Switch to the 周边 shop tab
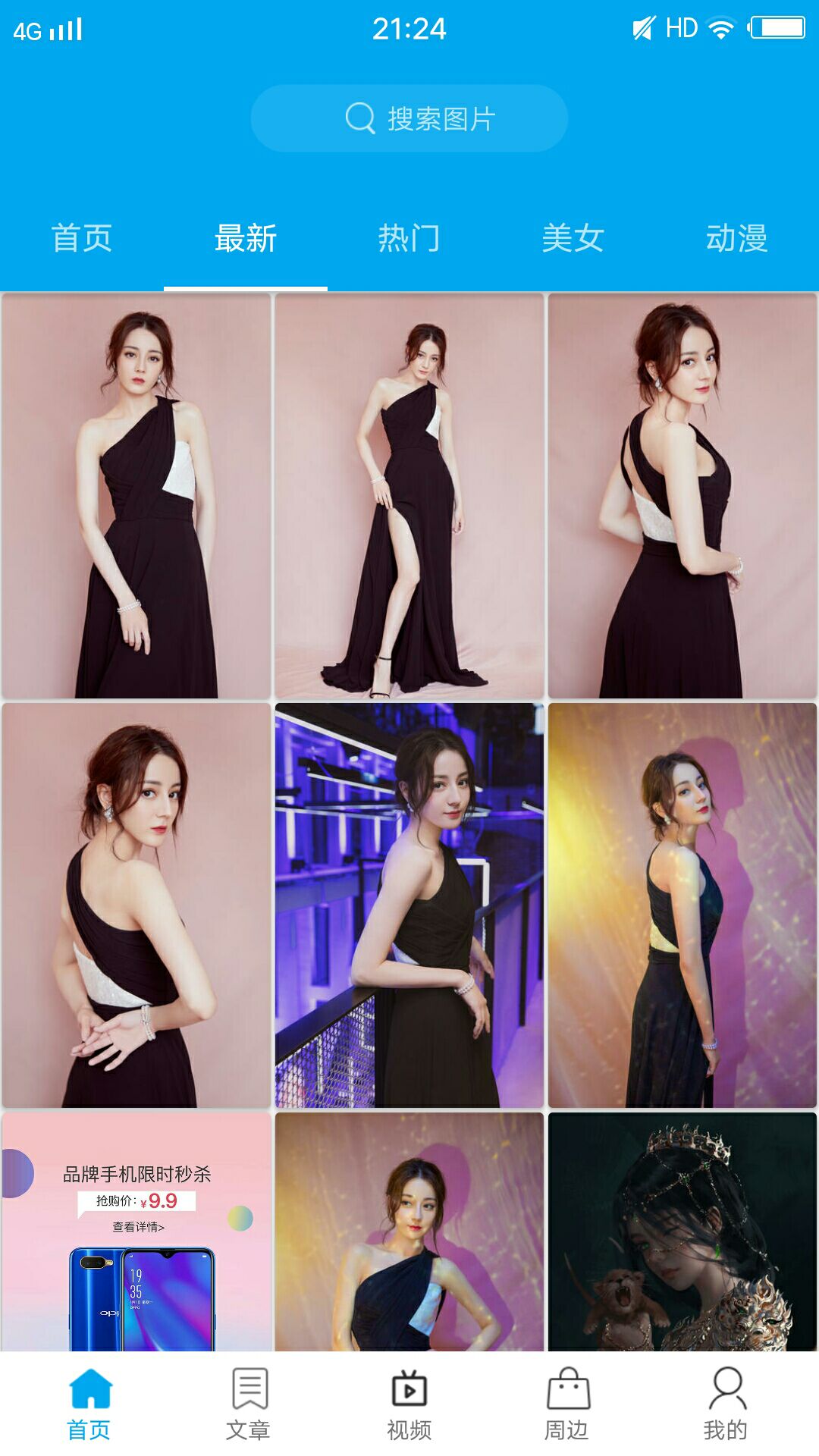The image size is (819, 1456). click(x=567, y=1404)
